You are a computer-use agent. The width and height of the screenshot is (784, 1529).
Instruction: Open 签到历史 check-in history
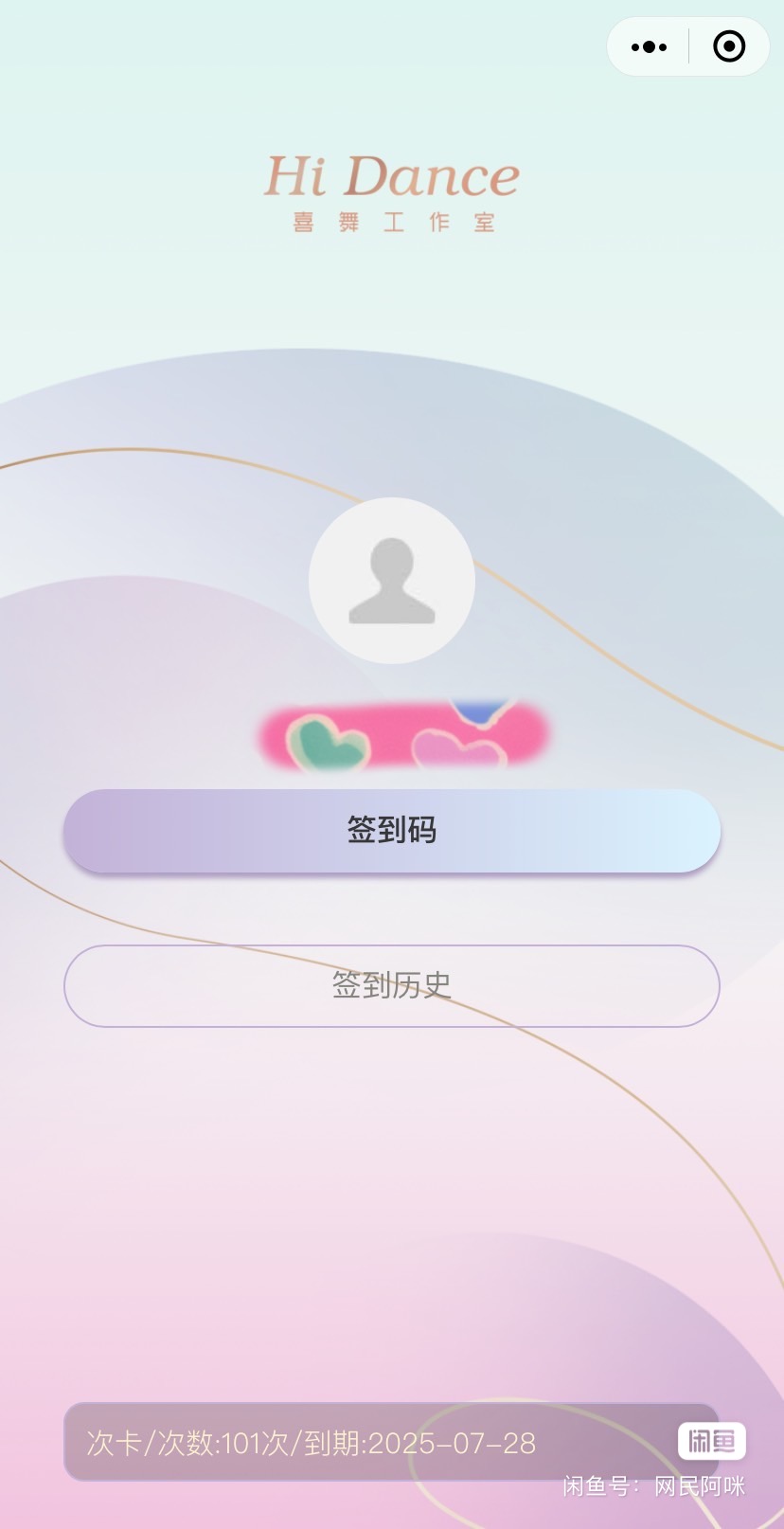392,986
